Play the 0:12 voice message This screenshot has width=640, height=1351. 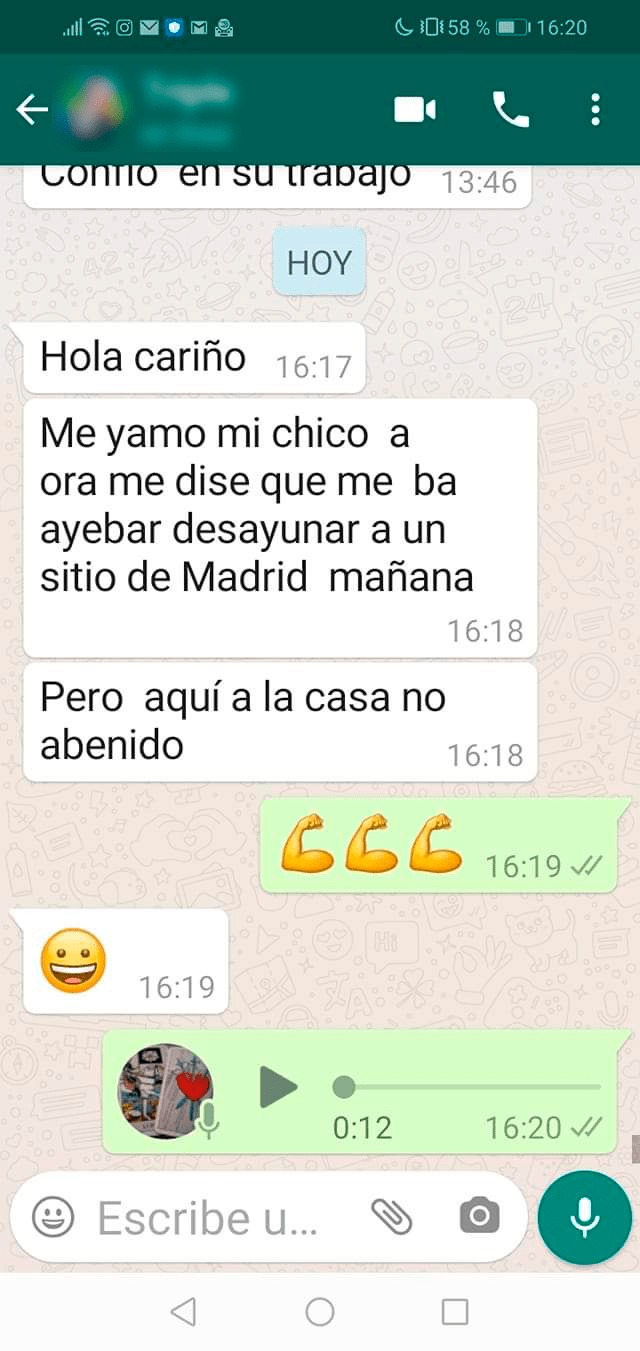278,1087
